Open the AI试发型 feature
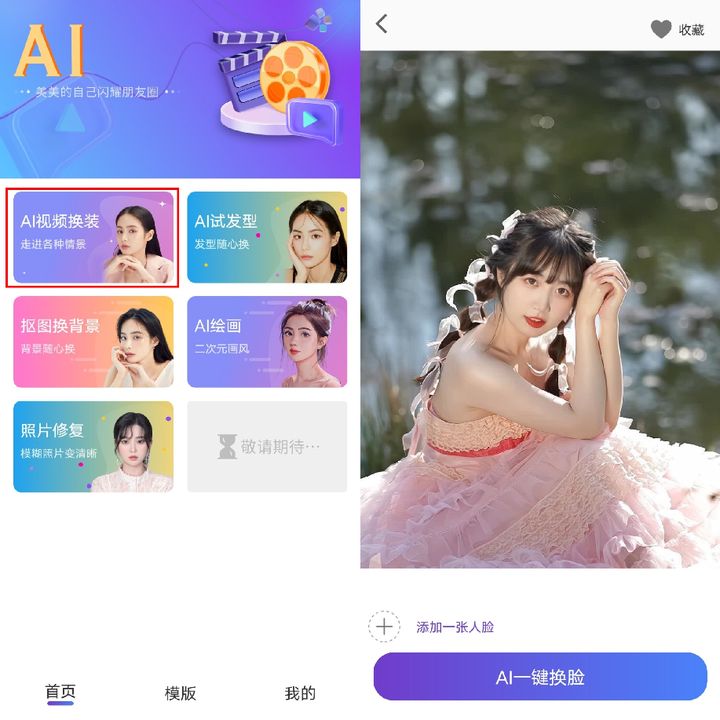This screenshot has width=720, height=720. pos(267,238)
